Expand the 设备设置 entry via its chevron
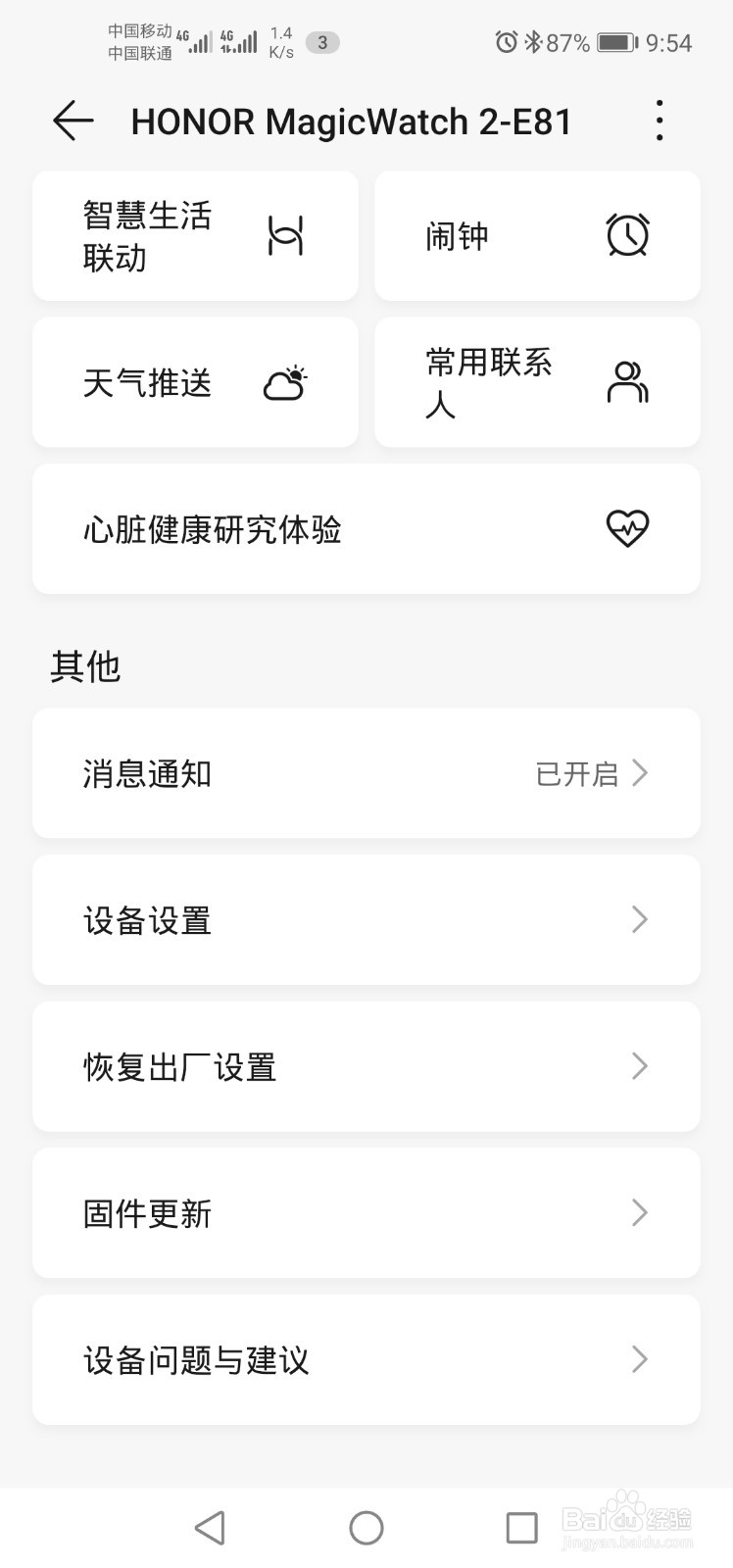The width and height of the screenshot is (733, 1568). pyautogui.click(x=639, y=919)
